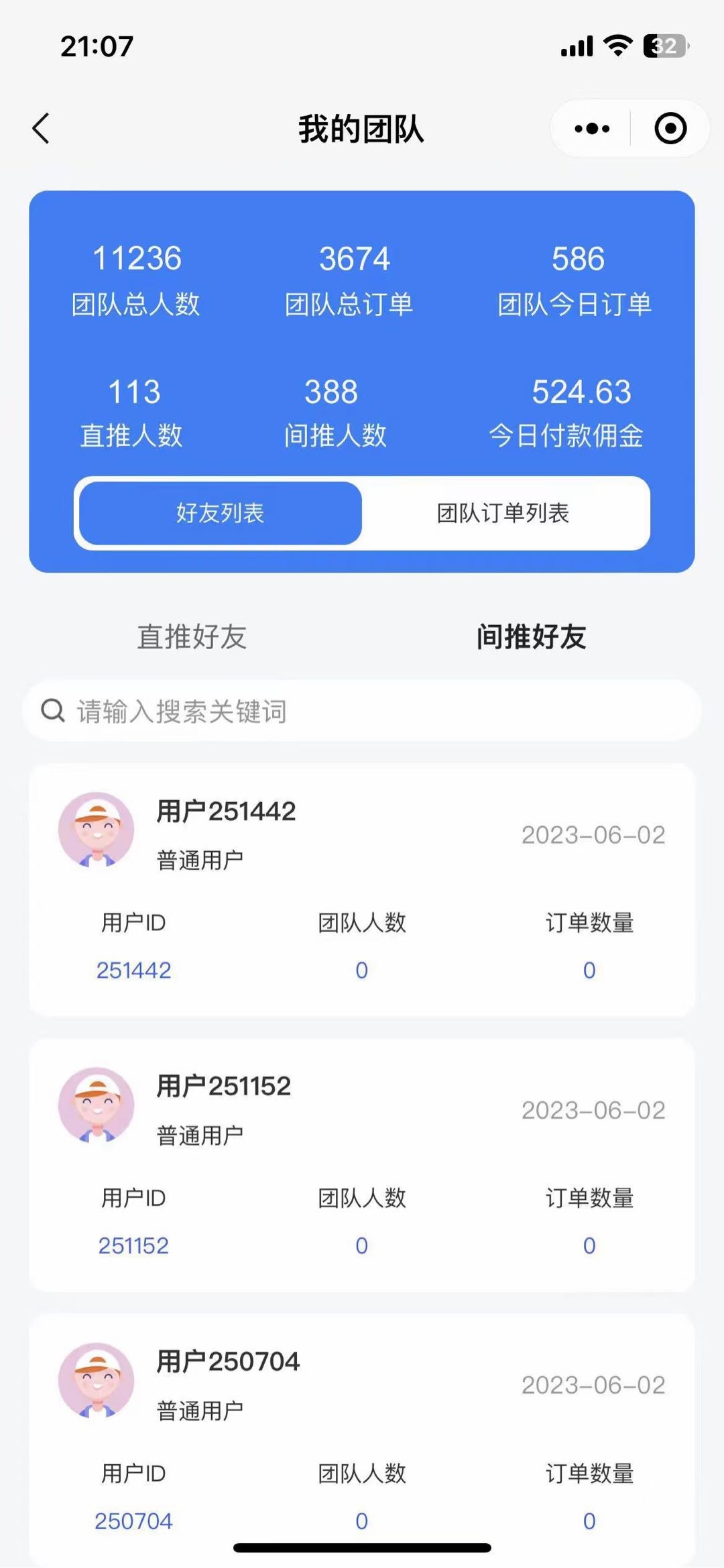Switch to the 直推好友 tab
The width and height of the screenshot is (724, 1568).
point(192,636)
